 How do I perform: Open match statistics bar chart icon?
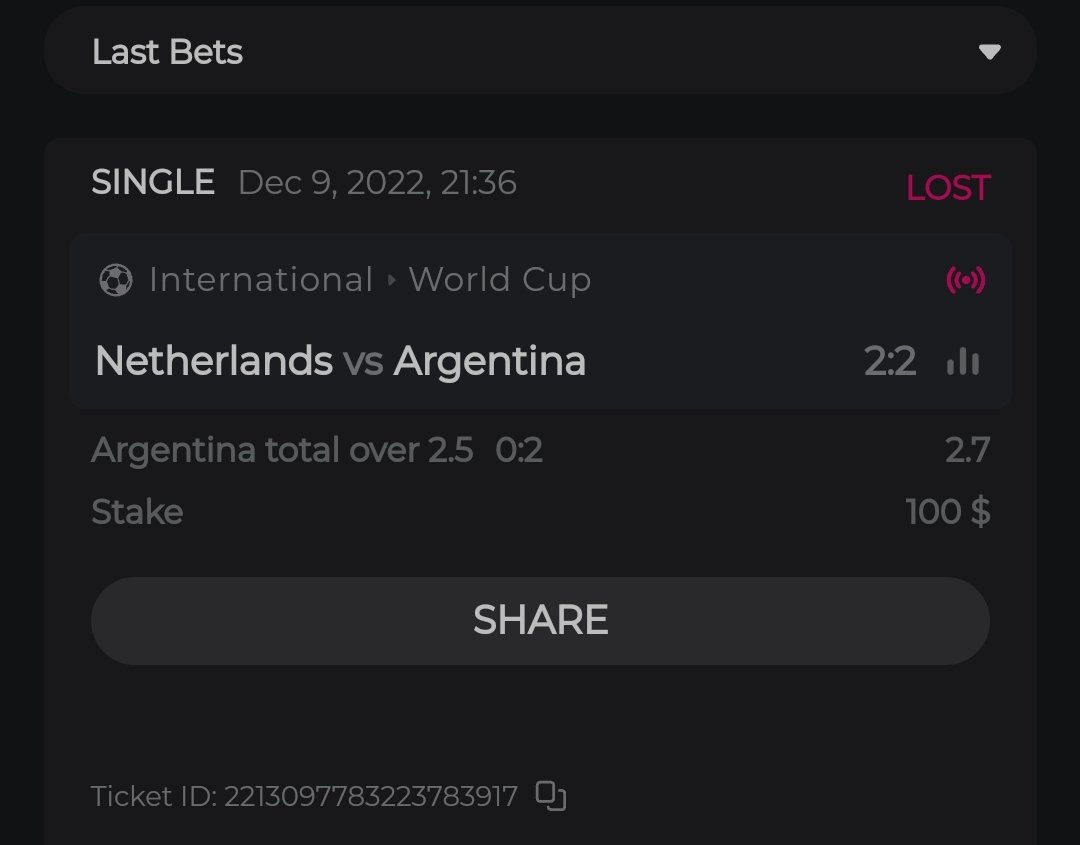(963, 361)
